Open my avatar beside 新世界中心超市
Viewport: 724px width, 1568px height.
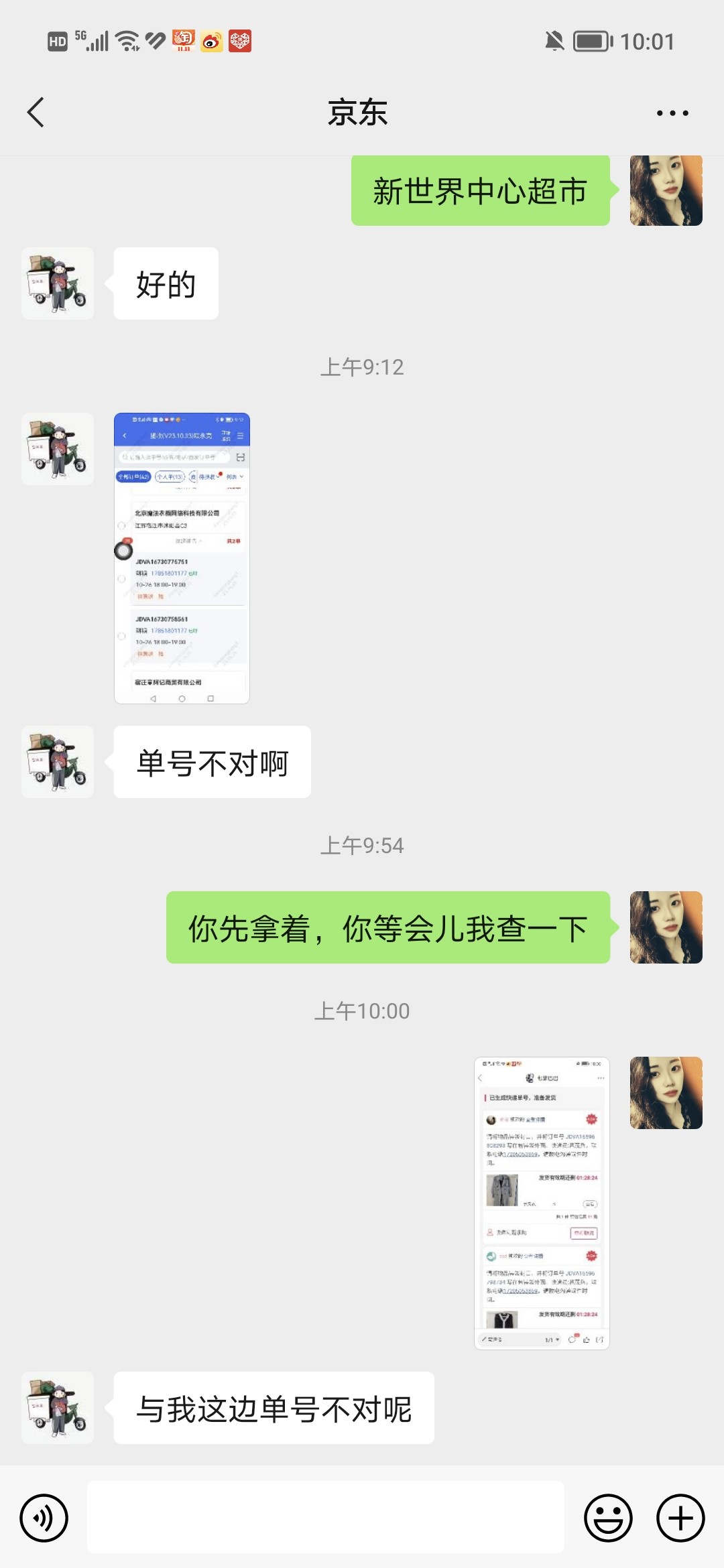click(x=666, y=191)
